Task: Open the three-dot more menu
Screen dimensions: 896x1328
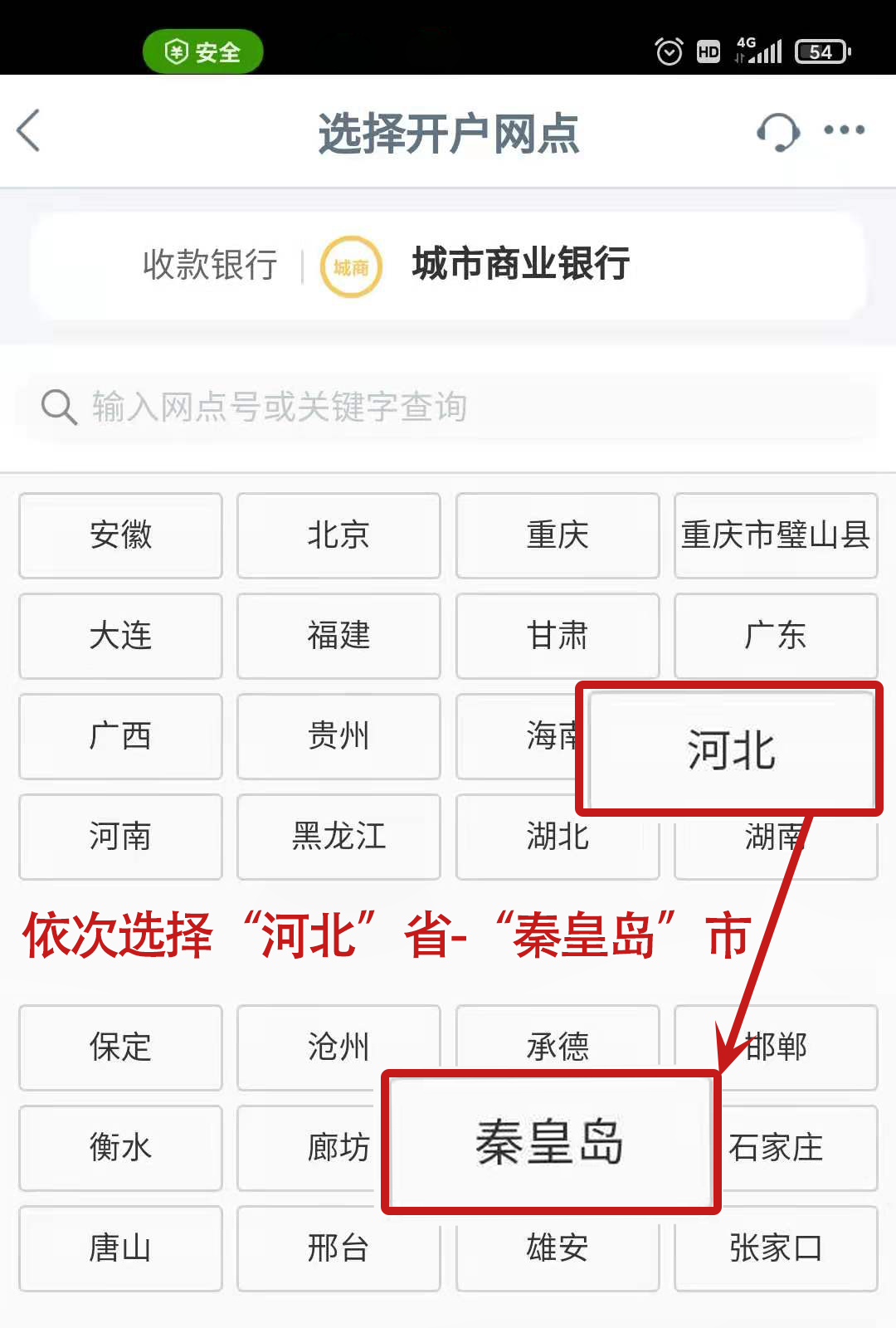Action: 844,129
